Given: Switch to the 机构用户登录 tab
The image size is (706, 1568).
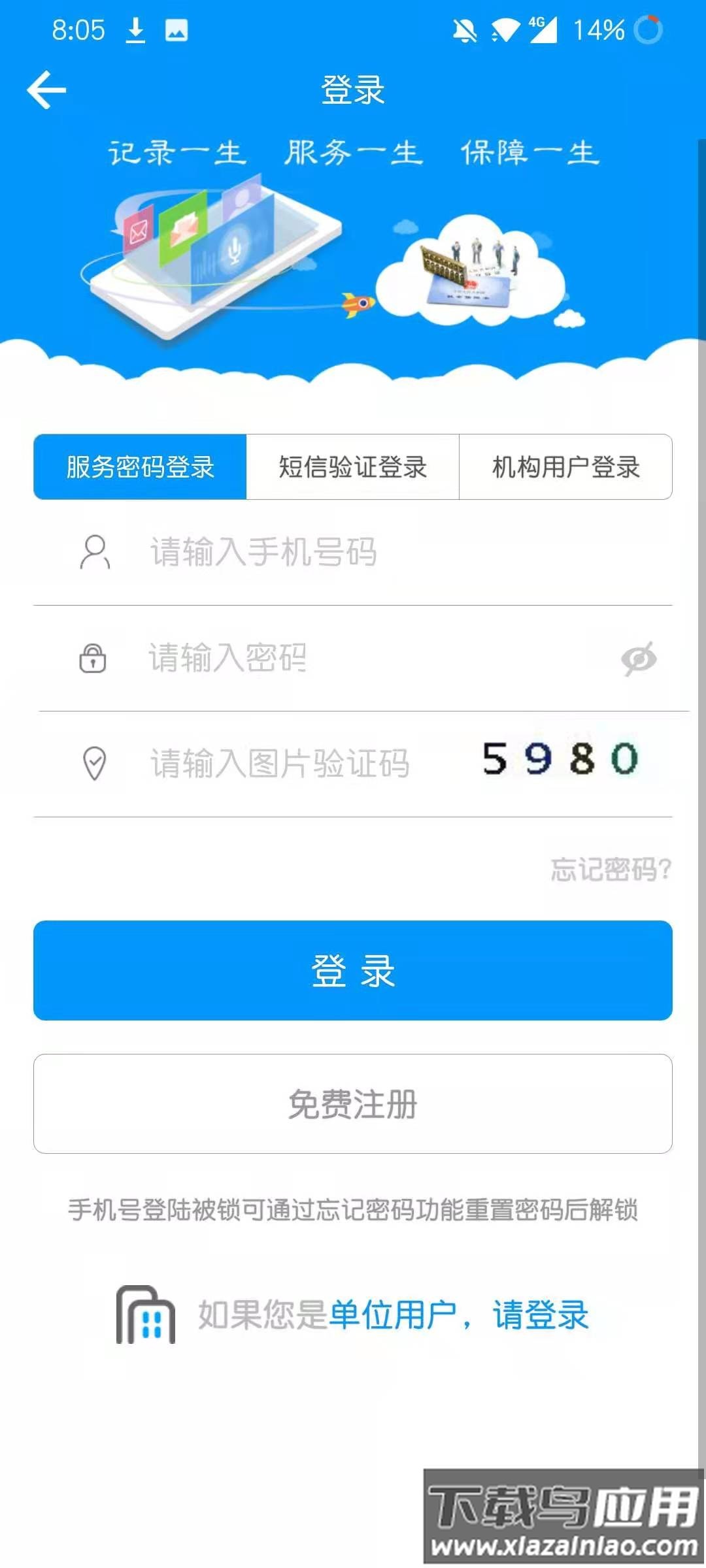Looking at the screenshot, I should tap(565, 467).
